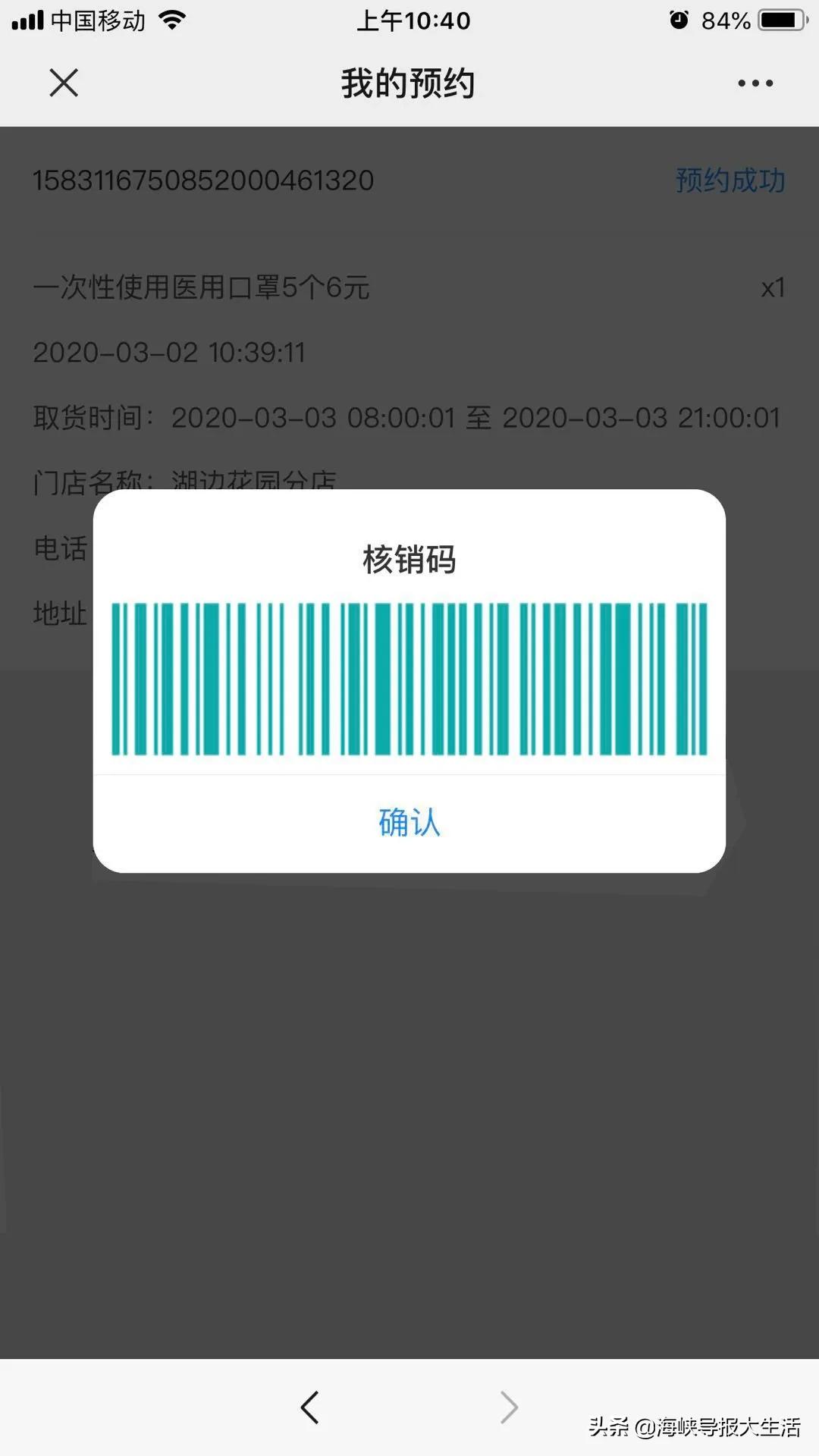Viewport: 819px width, 1456px height.
Task: Confirm the 核销码 dialog with 确认
Action: 409,823
